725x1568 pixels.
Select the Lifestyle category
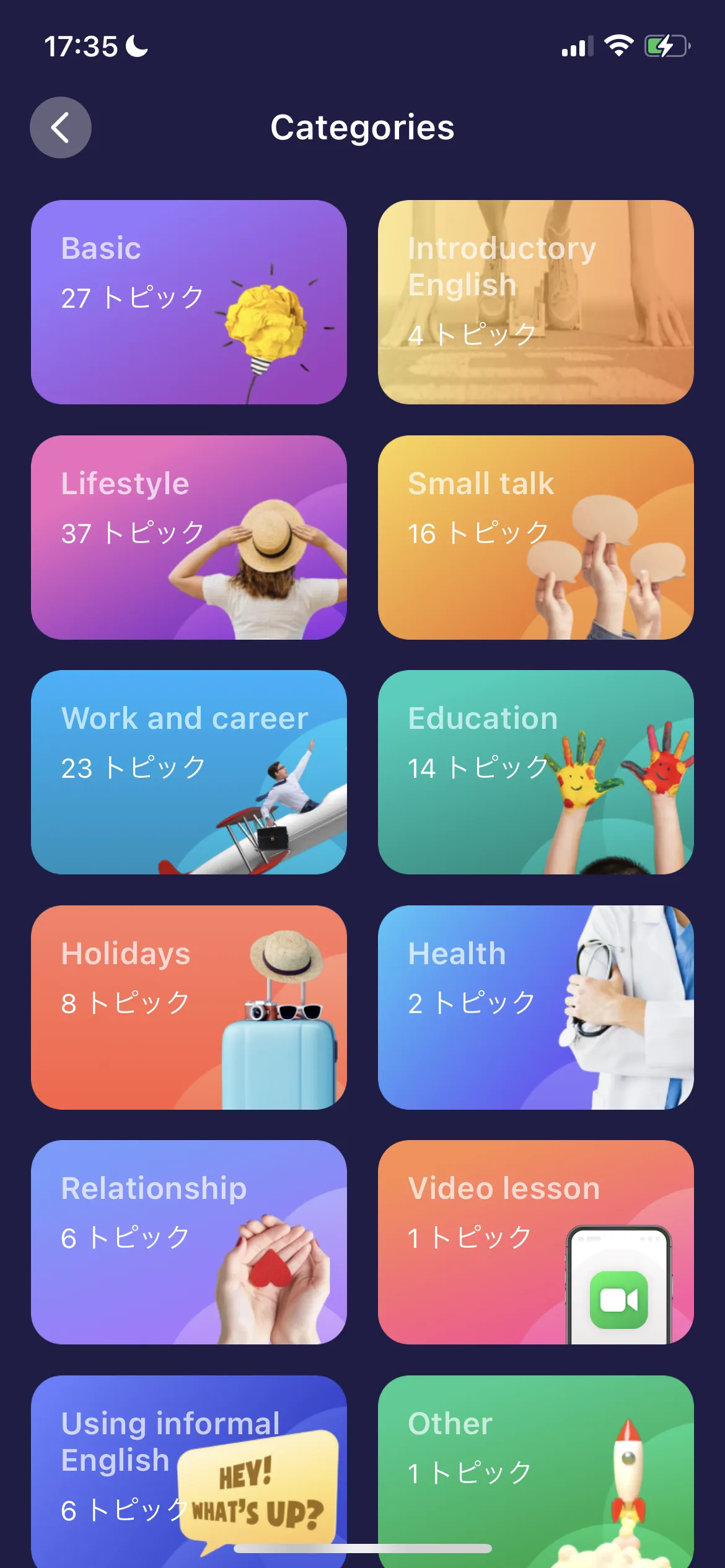189,536
